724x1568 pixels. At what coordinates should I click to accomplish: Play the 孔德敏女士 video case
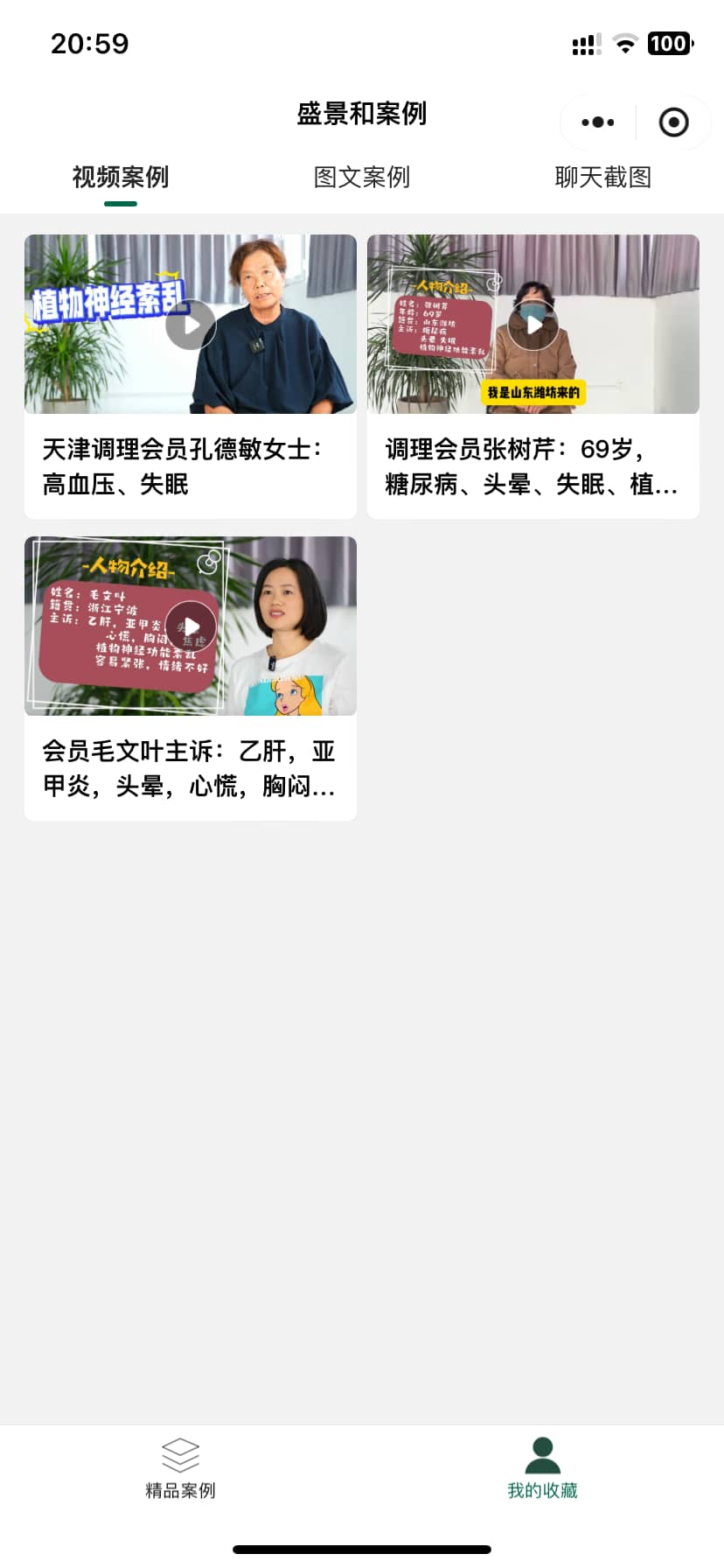[191, 325]
